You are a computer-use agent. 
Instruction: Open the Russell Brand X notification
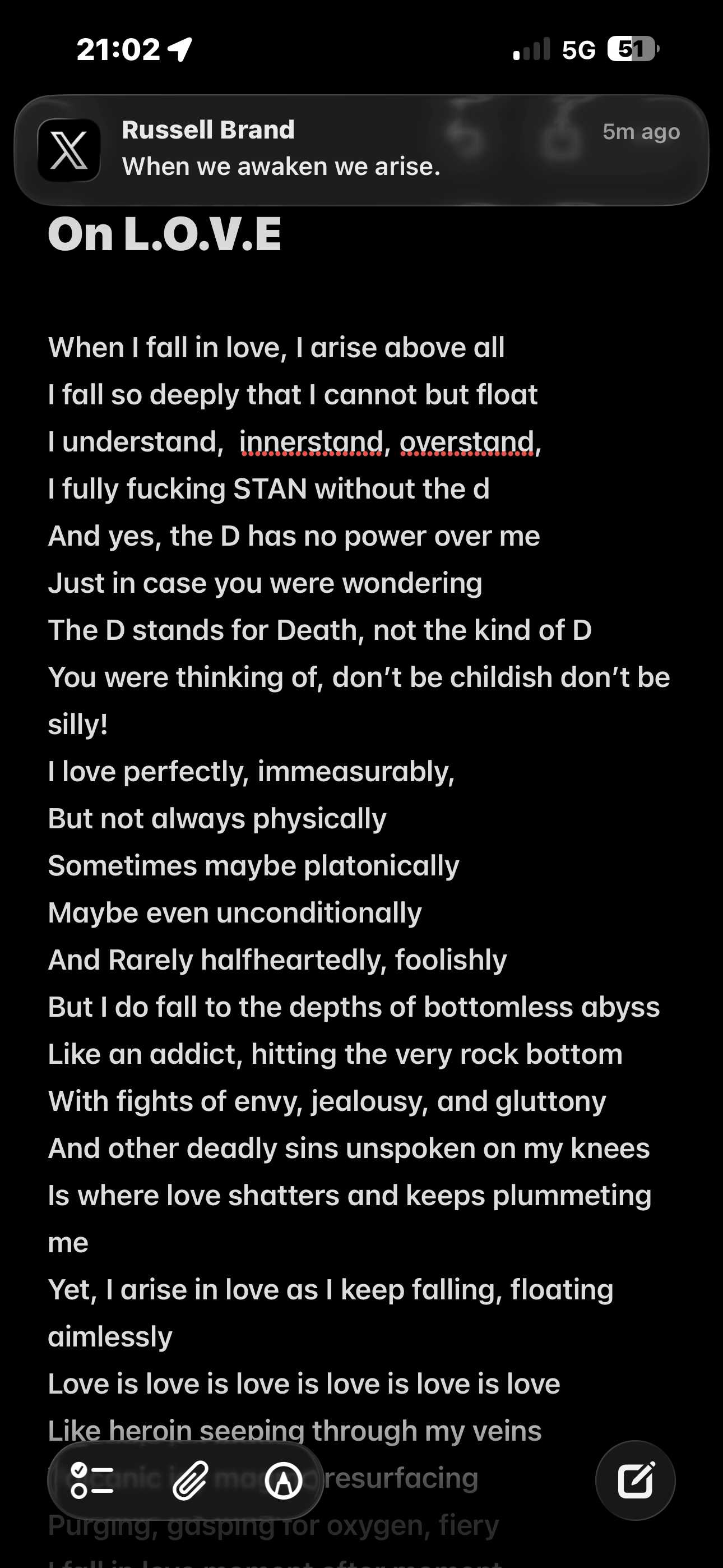click(361, 150)
